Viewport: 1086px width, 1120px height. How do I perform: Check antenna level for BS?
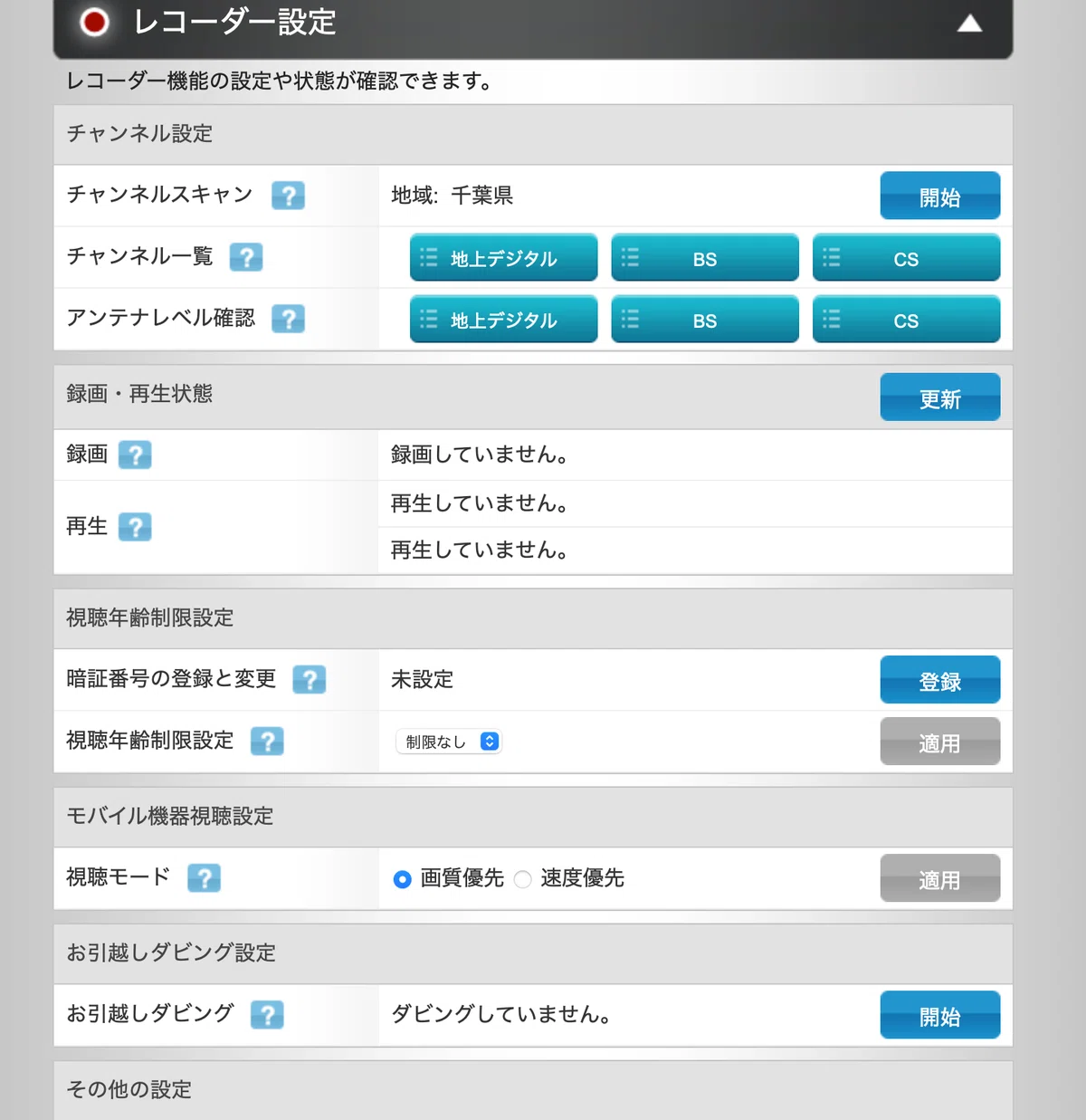click(x=704, y=320)
